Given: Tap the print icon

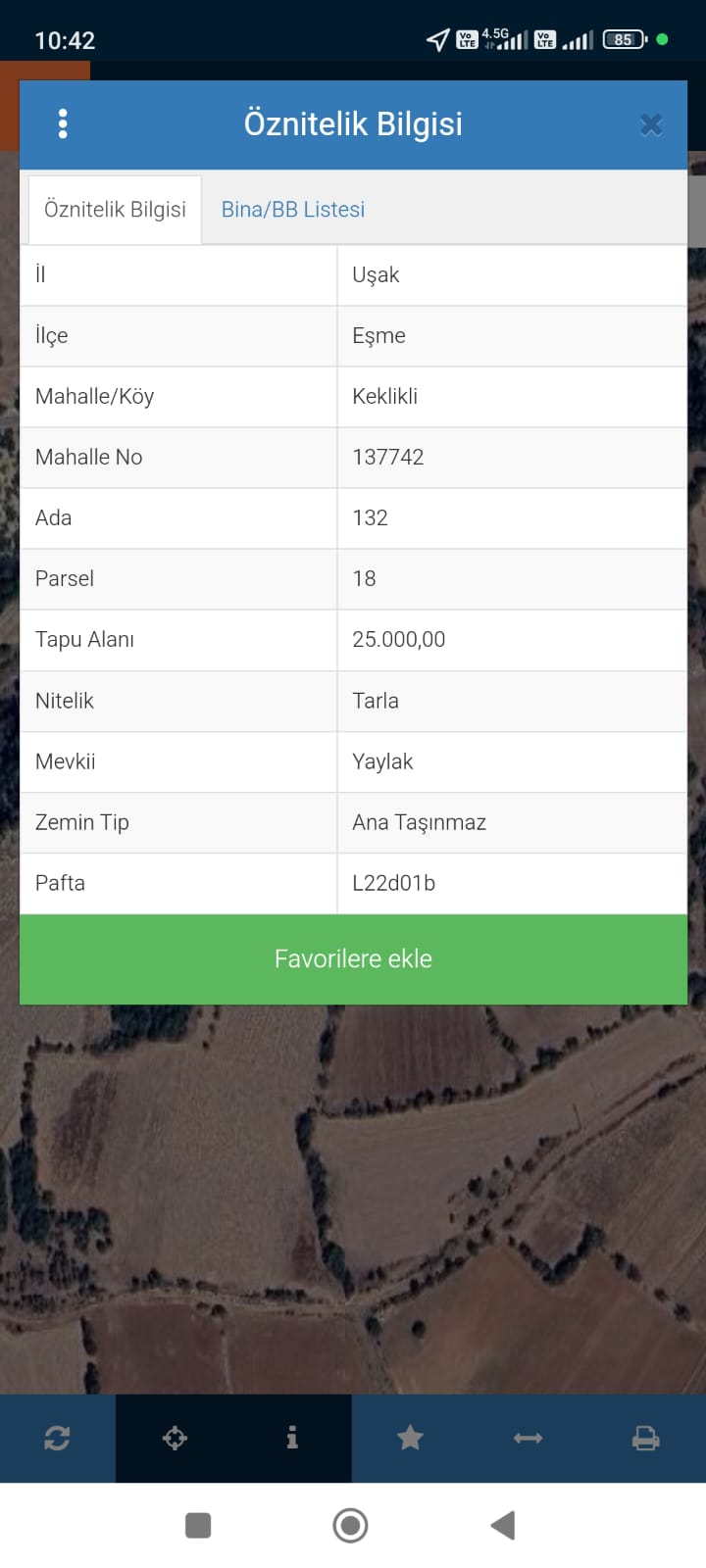Looking at the screenshot, I should click(645, 1439).
